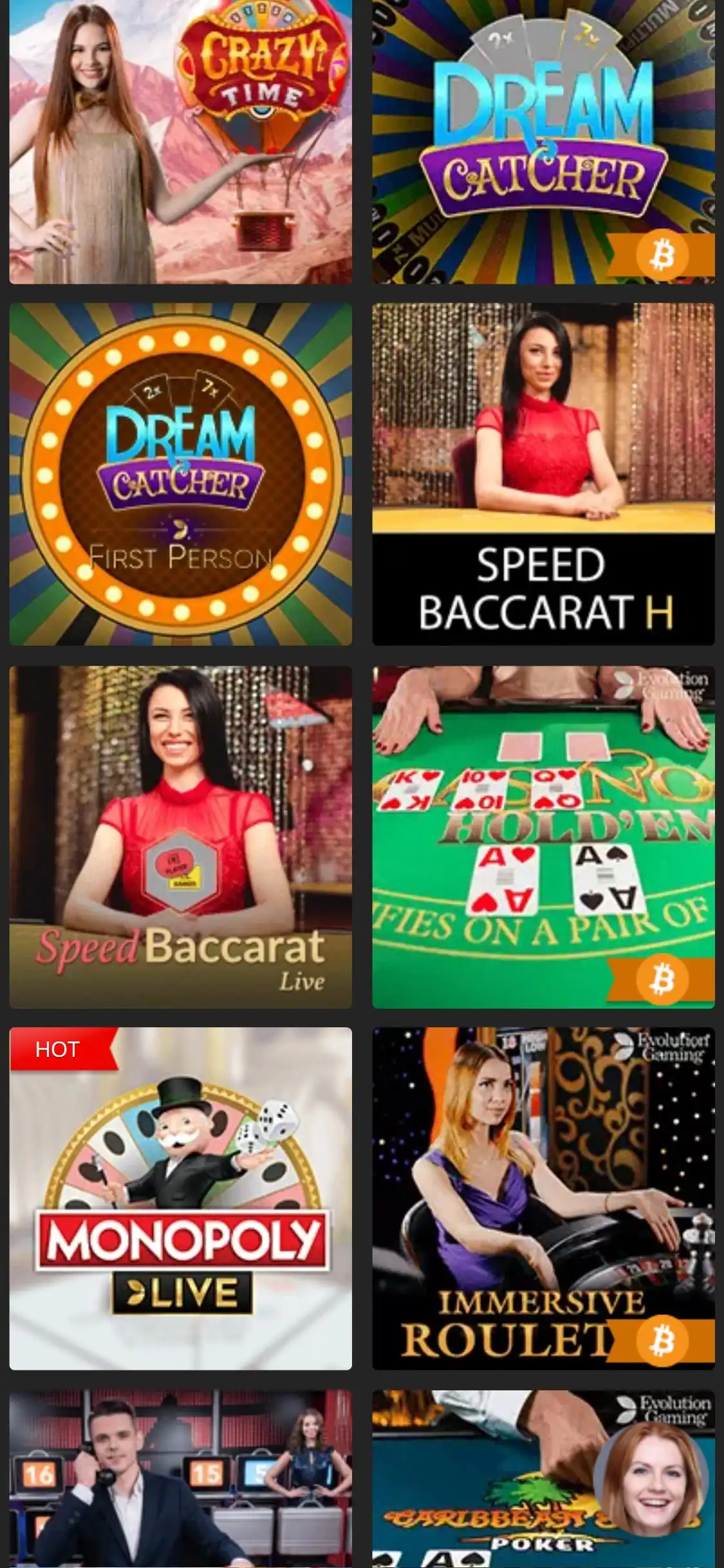The width and height of the screenshot is (724, 1568).
Task: Start the Immersive Roulette game
Action: tap(543, 1199)
